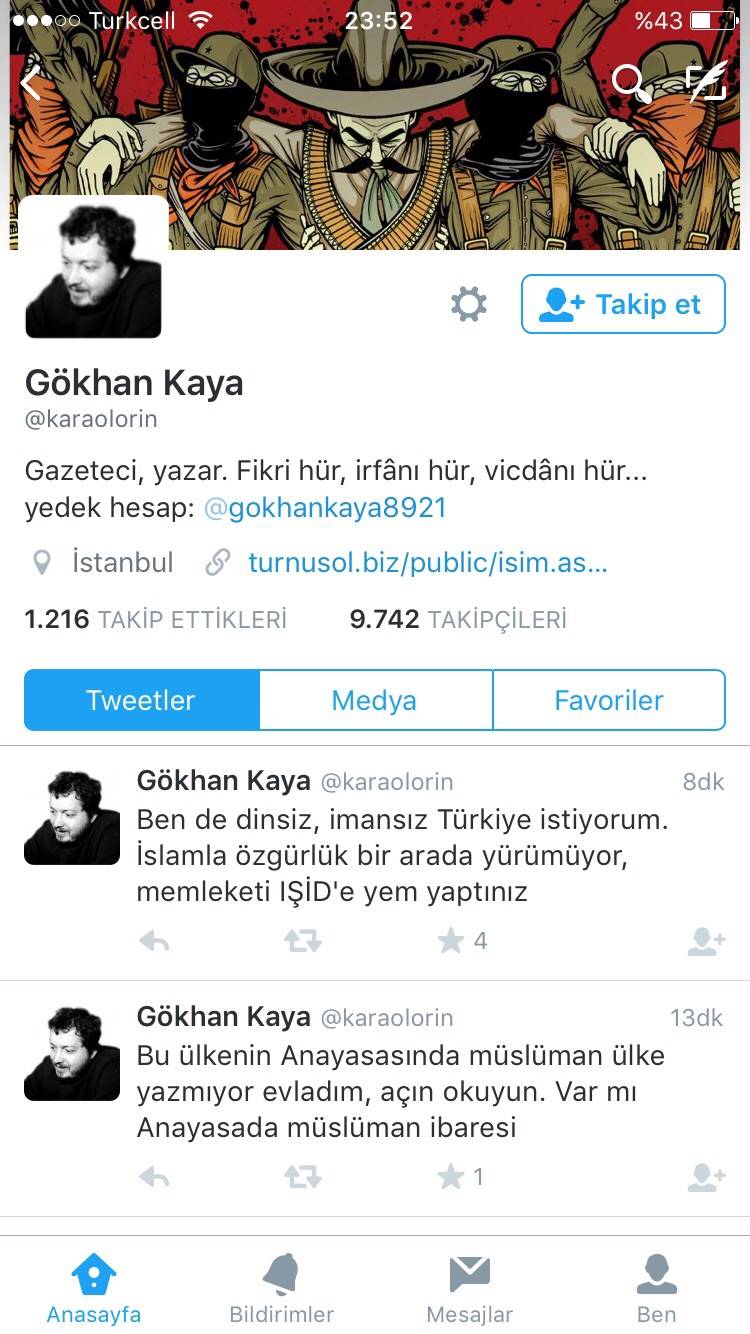Favorite the tweet about dinsiz Türkiye
The height and width of the screenshot is (1334, 750).
point(452,941)
